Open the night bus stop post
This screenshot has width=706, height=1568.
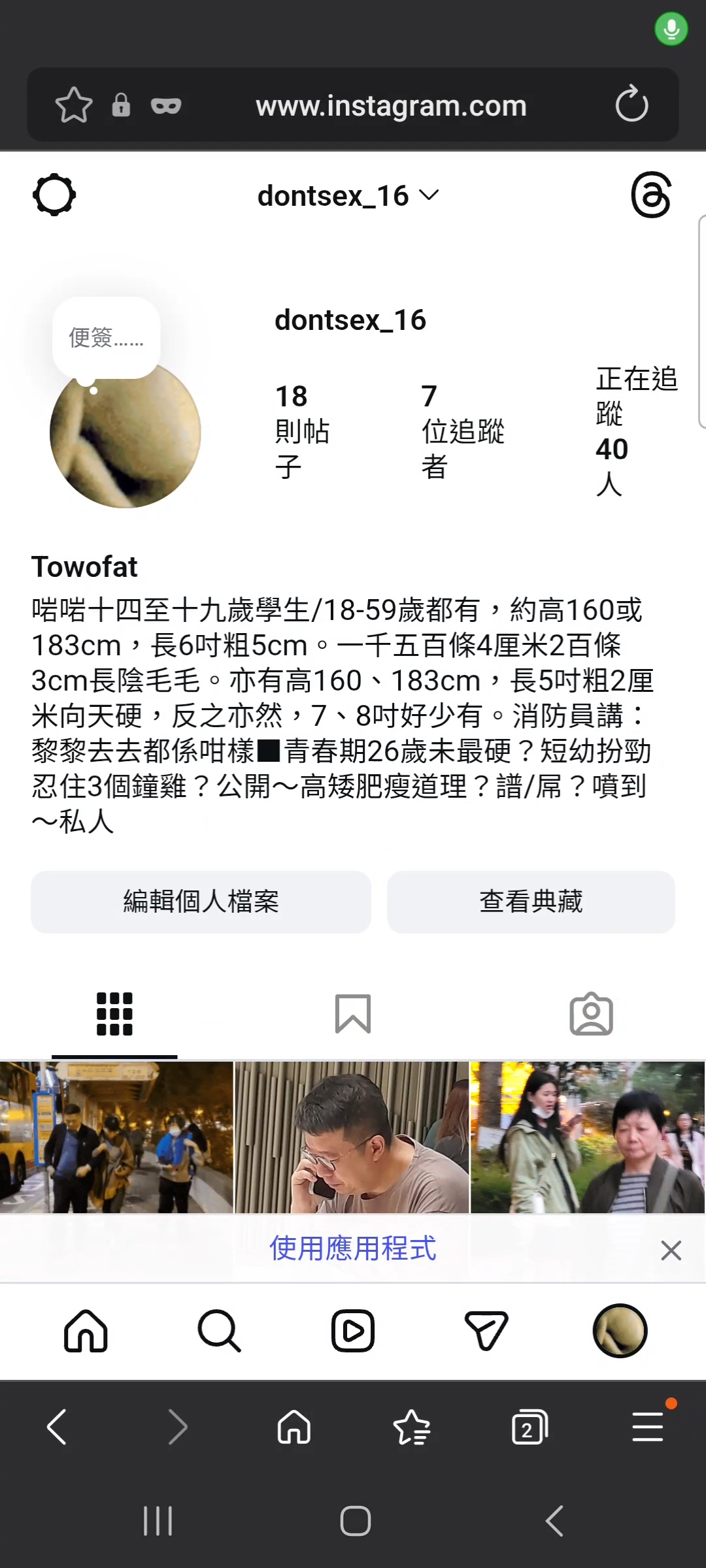tap(116, 1137)
